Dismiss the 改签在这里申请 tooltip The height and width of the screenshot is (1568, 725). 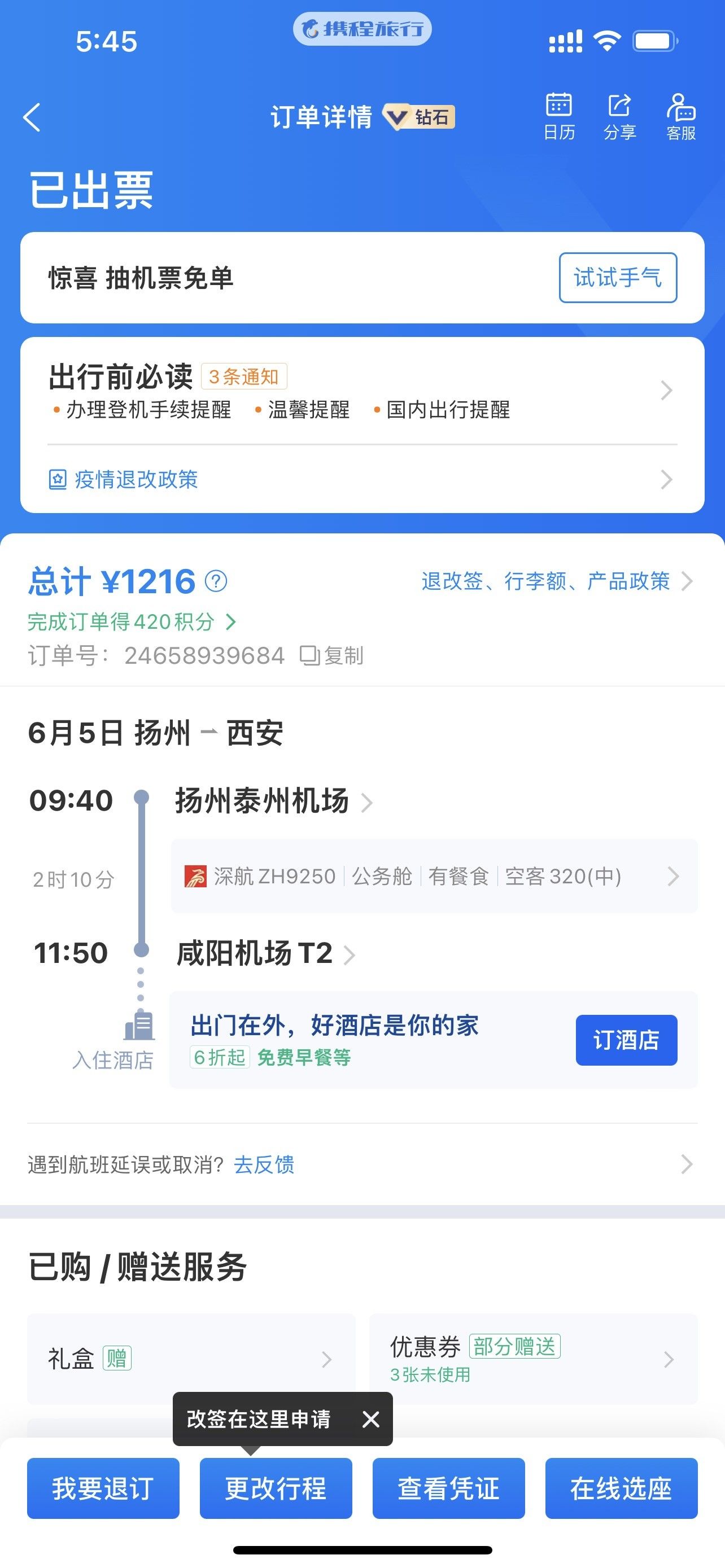[x=371, y=1419]
